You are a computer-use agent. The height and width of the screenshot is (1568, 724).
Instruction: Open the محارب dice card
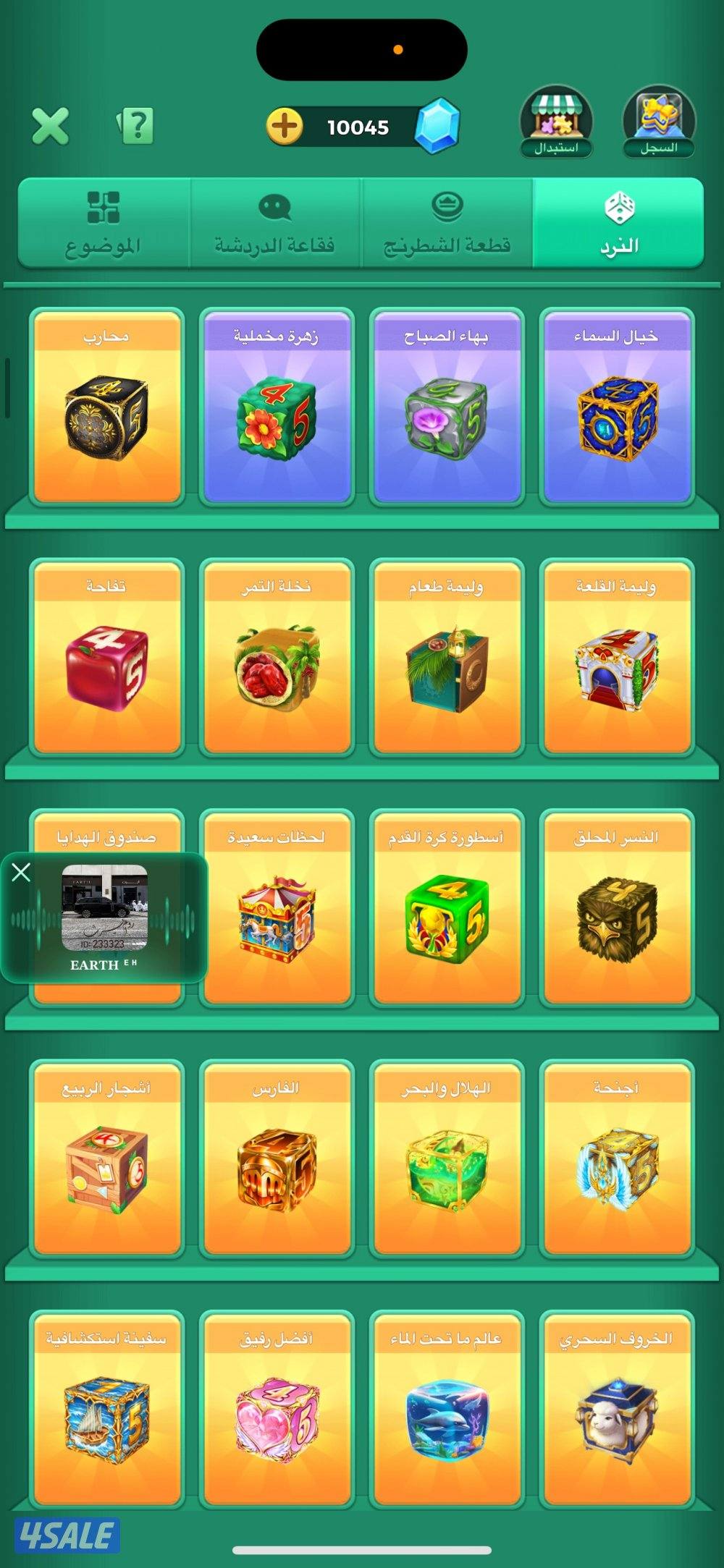(x=106, y=407)
